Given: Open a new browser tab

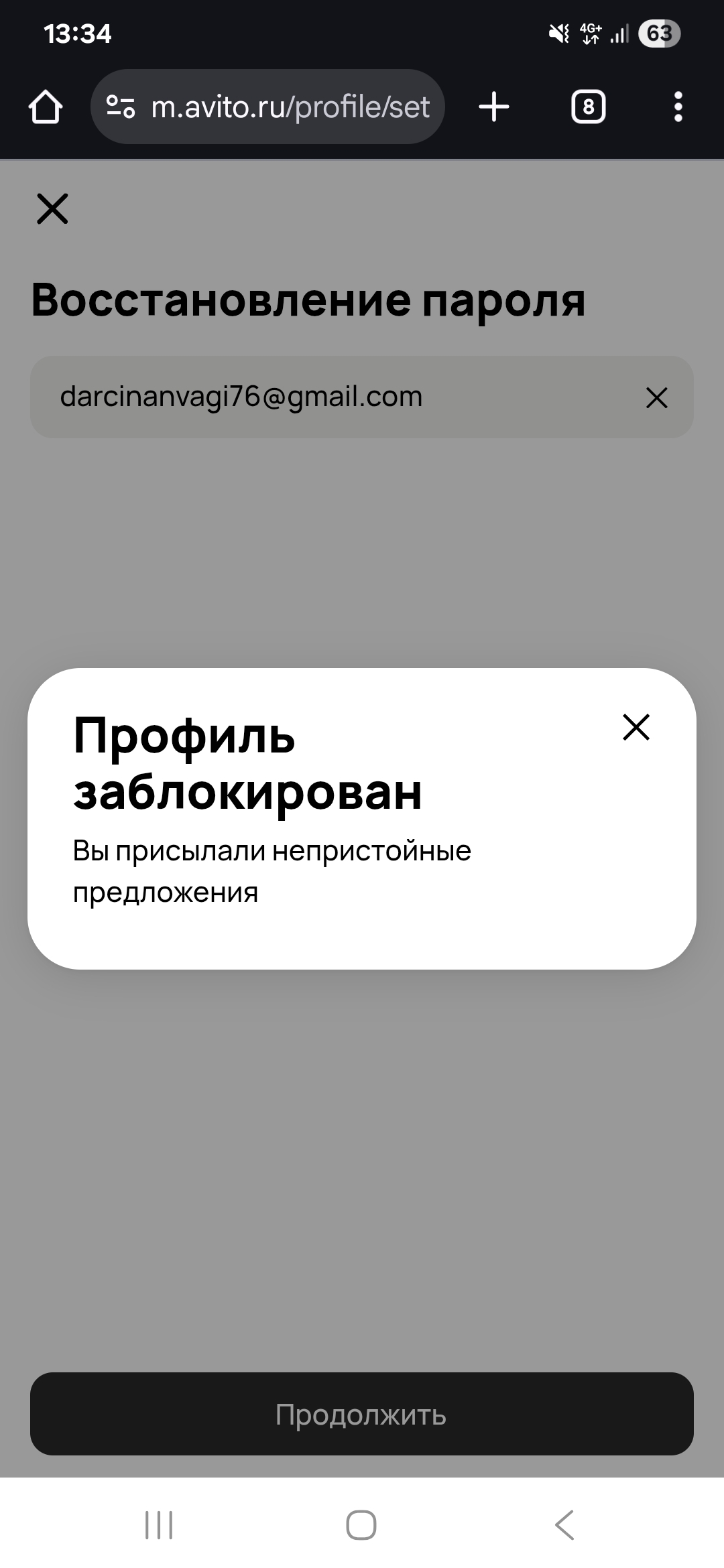Looking at the screenshot, I should click(494, 107).
